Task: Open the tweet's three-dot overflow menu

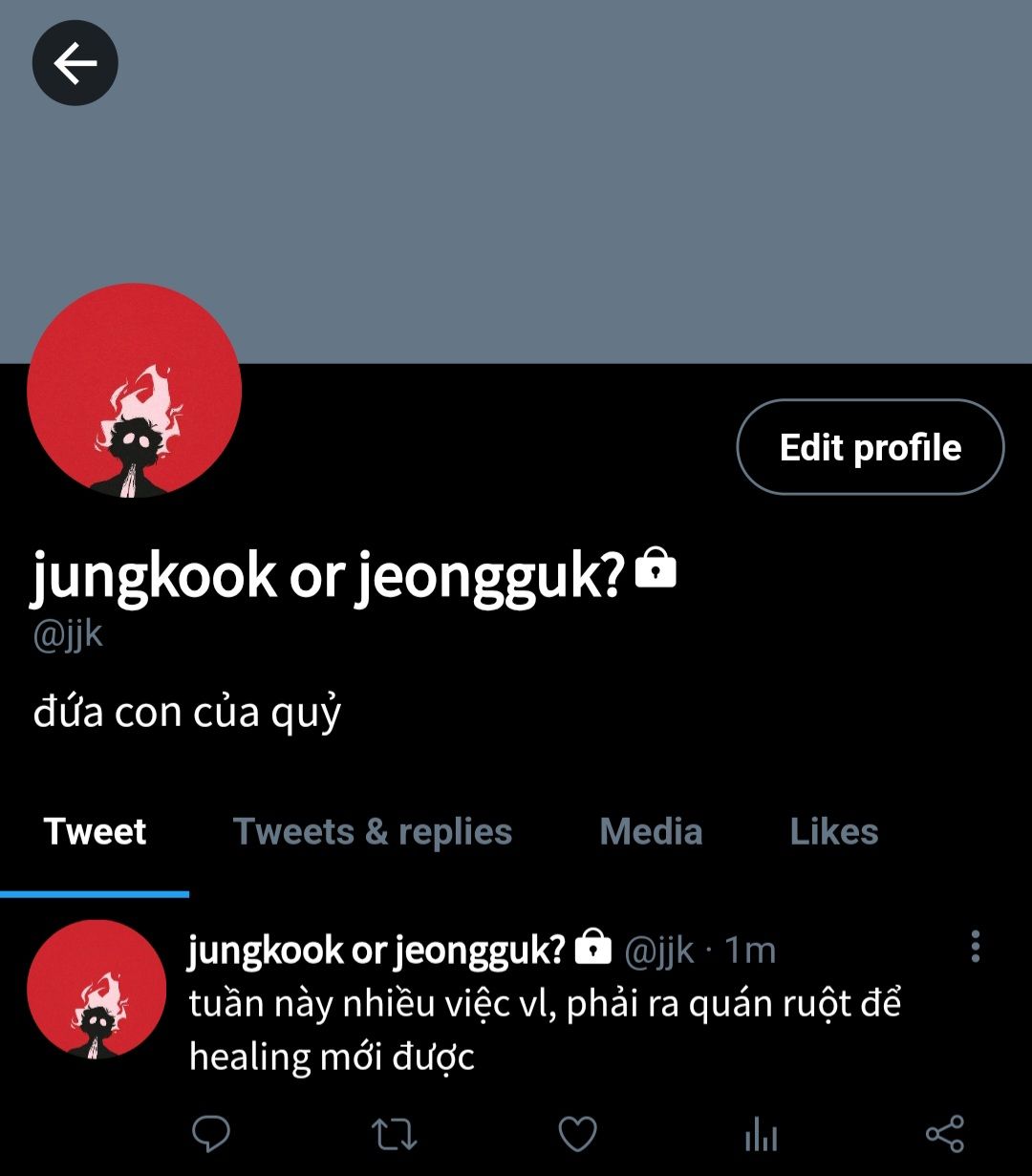Action: 975,946
